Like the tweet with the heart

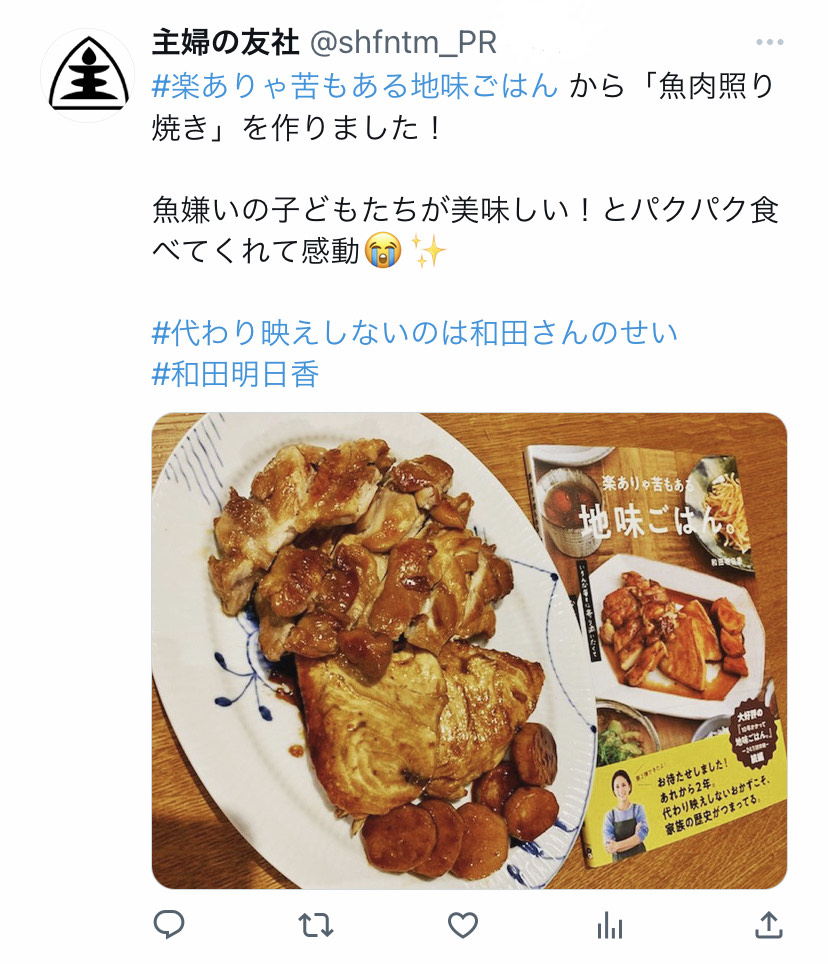click(462, 925)
